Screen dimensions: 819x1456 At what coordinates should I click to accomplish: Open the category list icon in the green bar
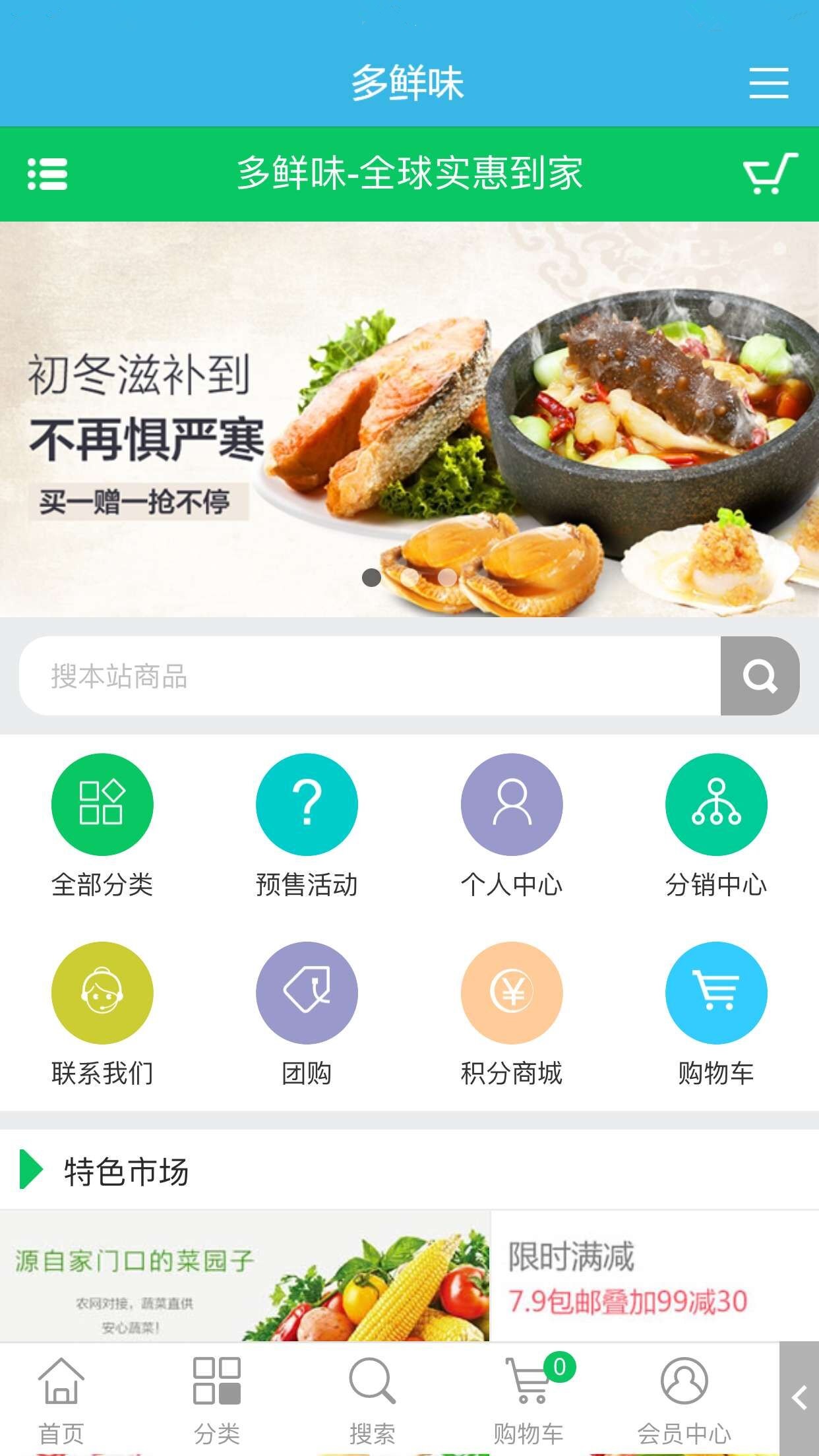[47, 174]
